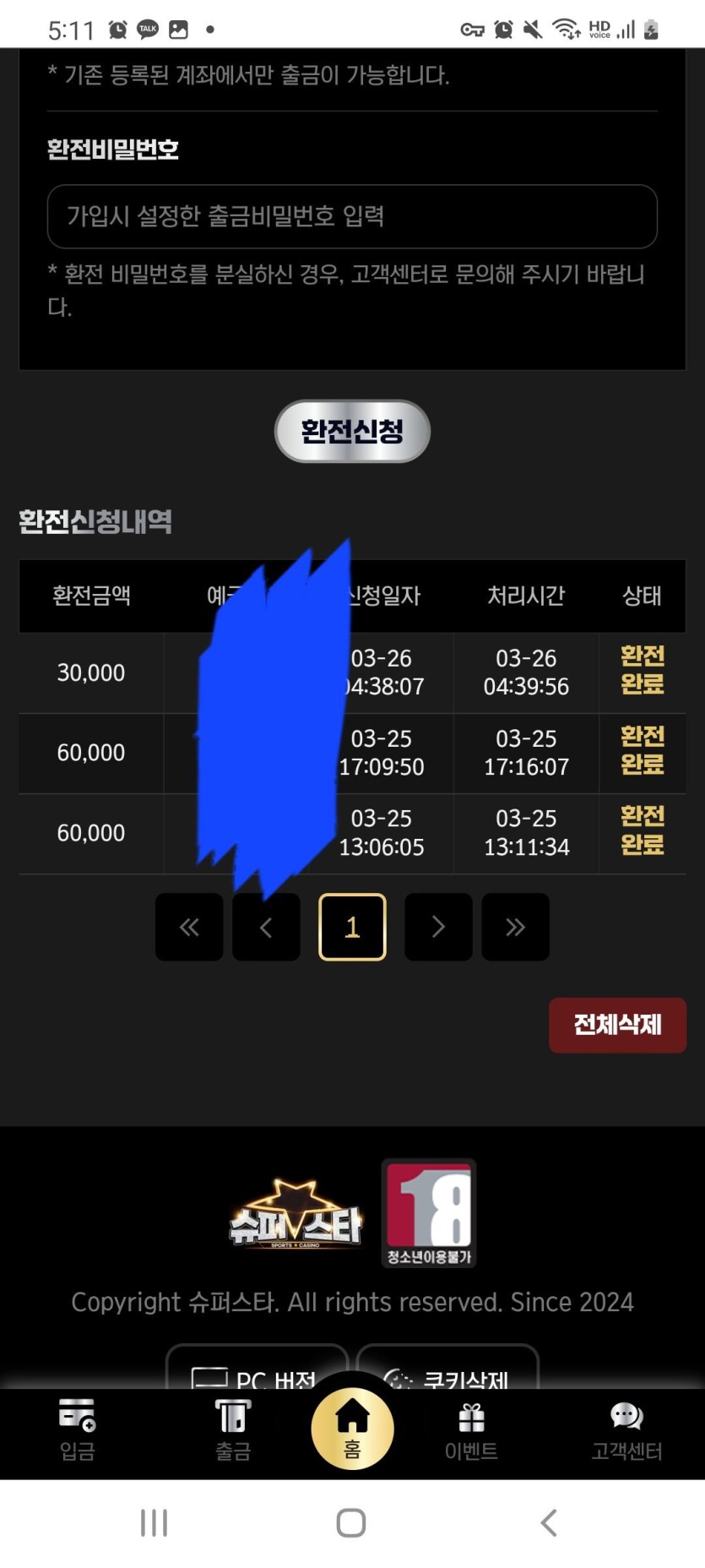
Task: Go to the 홈 home tab
Action: click(x=352, y=1429)
